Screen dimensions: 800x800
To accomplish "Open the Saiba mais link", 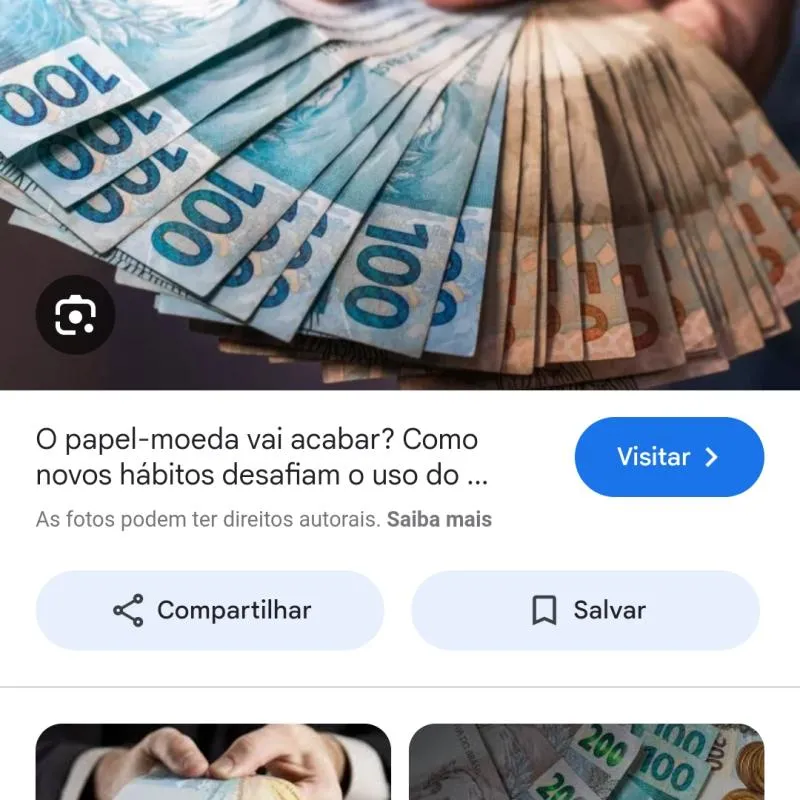I will [x=439, y=520].
